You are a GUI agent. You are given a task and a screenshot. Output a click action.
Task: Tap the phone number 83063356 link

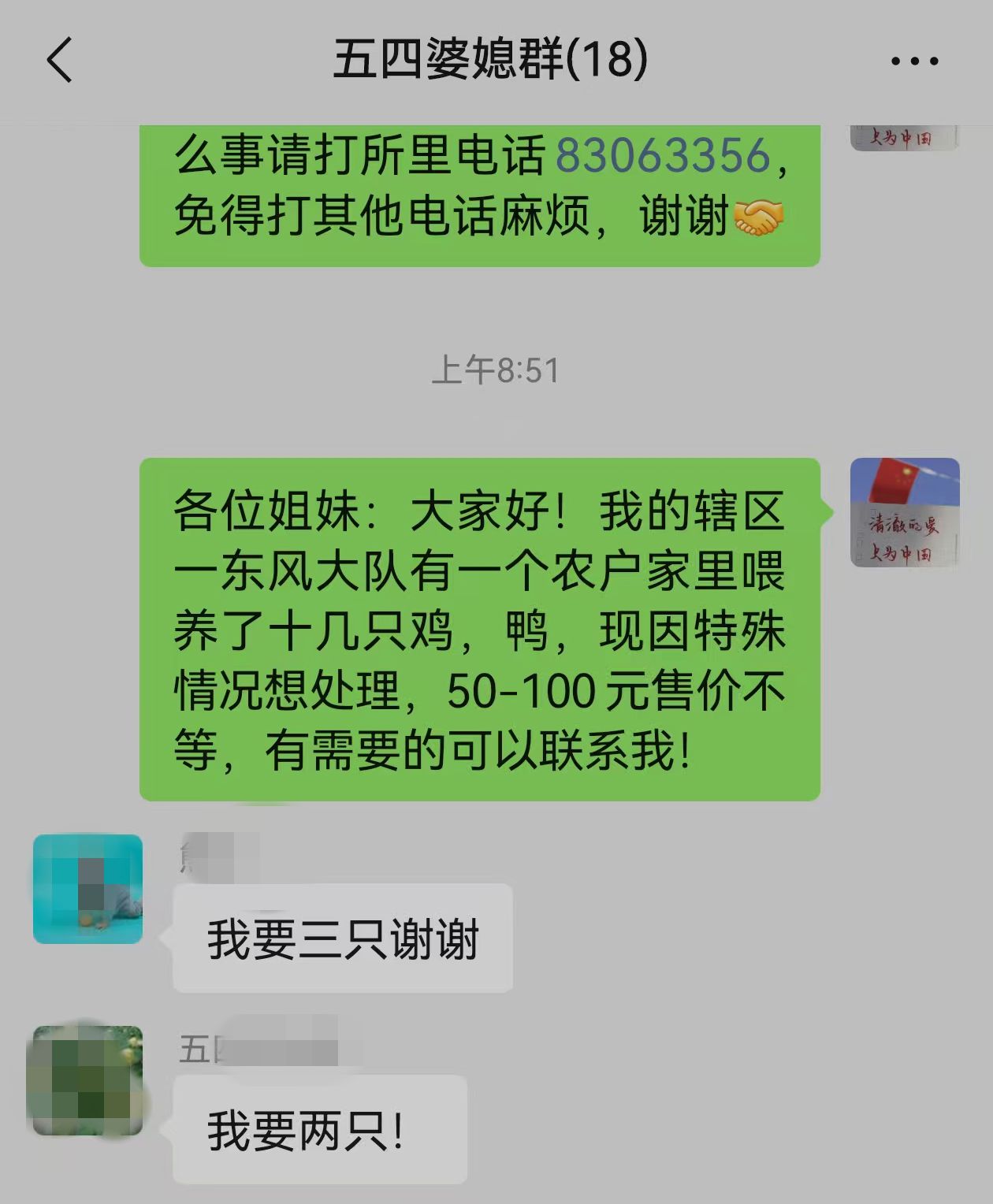pyautogui.click(x=662, y=154)
